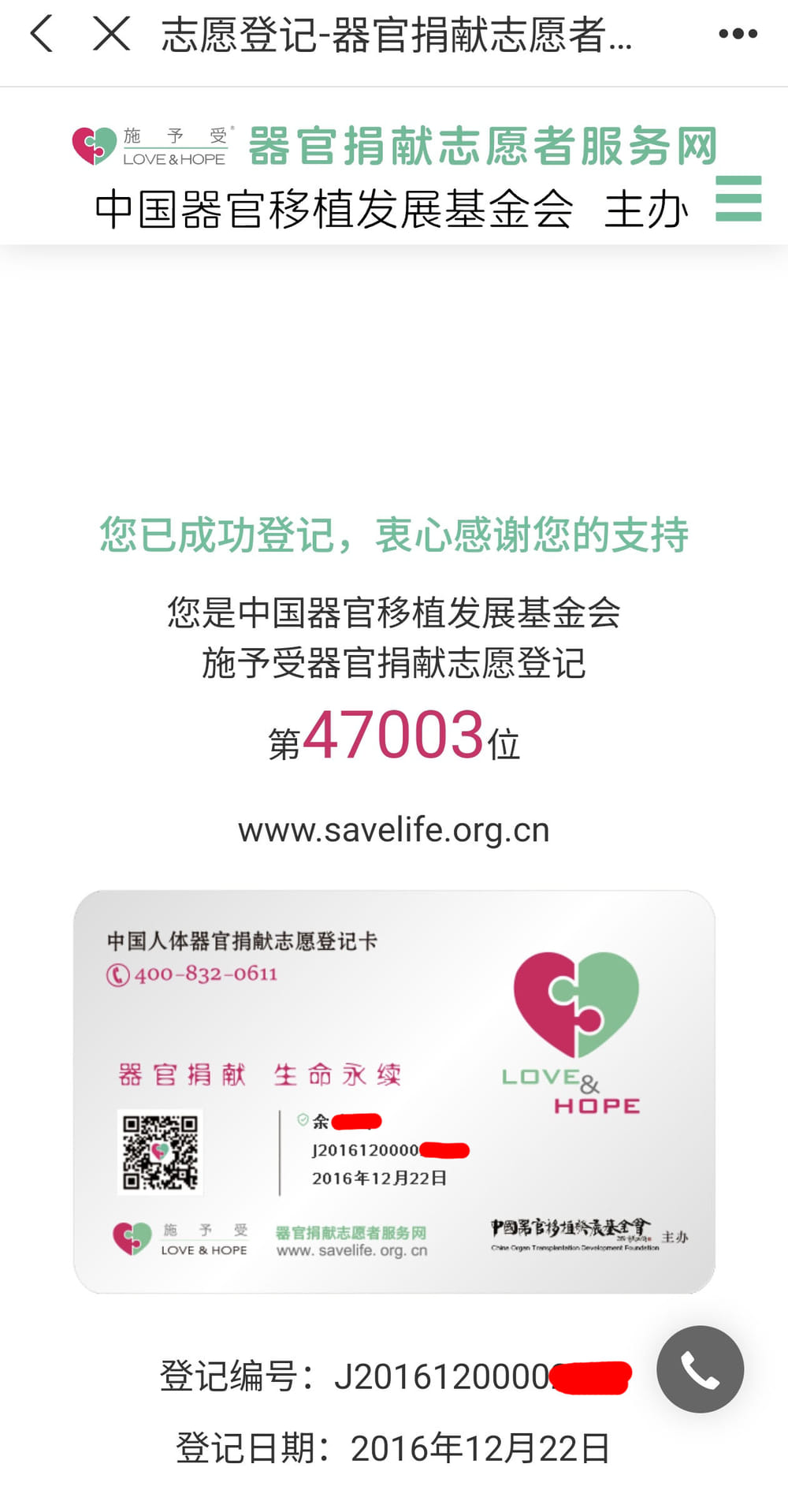The width and height of the screenshot is (788, 1512).
Task: Open the green hamburger site menu
Action: (738, 199)
